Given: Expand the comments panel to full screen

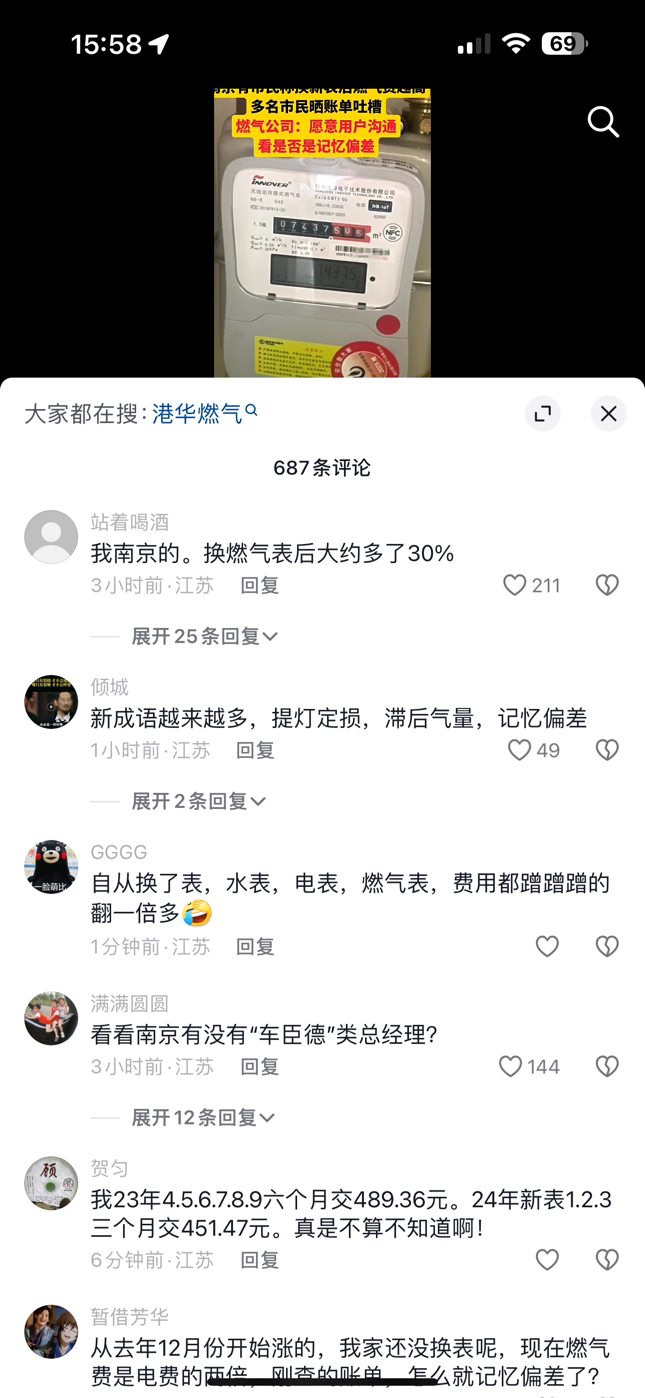Looking at the screenshot, I should [x=543, y=413].
